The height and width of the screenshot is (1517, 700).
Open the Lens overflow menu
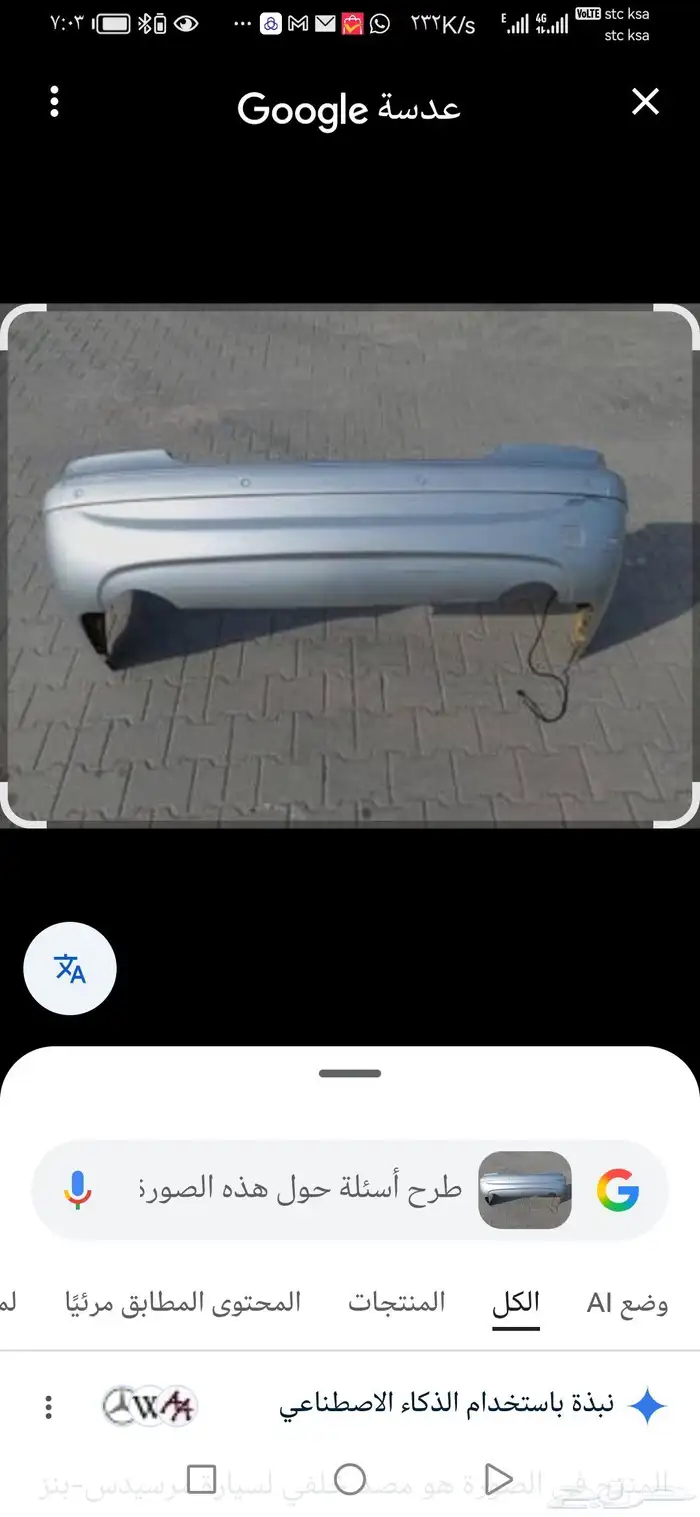click(55, 102)
